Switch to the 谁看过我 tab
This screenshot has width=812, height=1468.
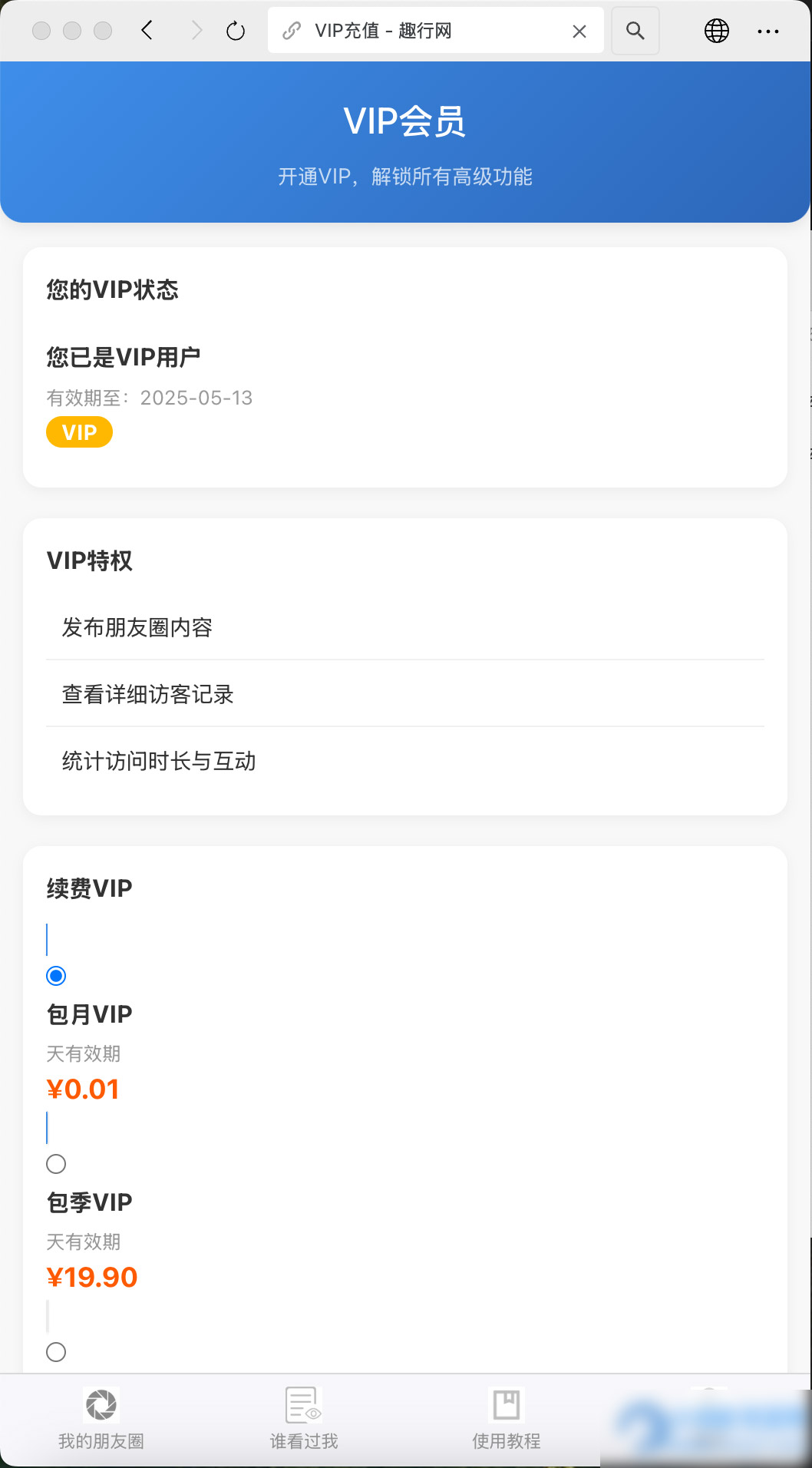[304, 1420]
